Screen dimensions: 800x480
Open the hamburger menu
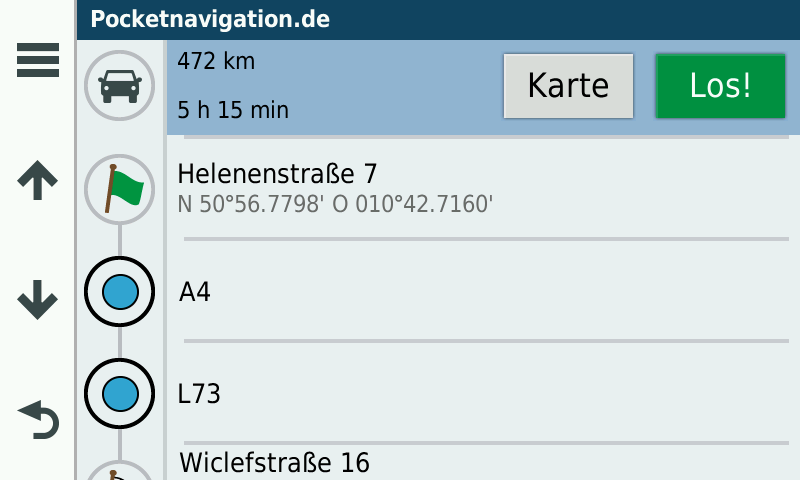tap(38, 60)
